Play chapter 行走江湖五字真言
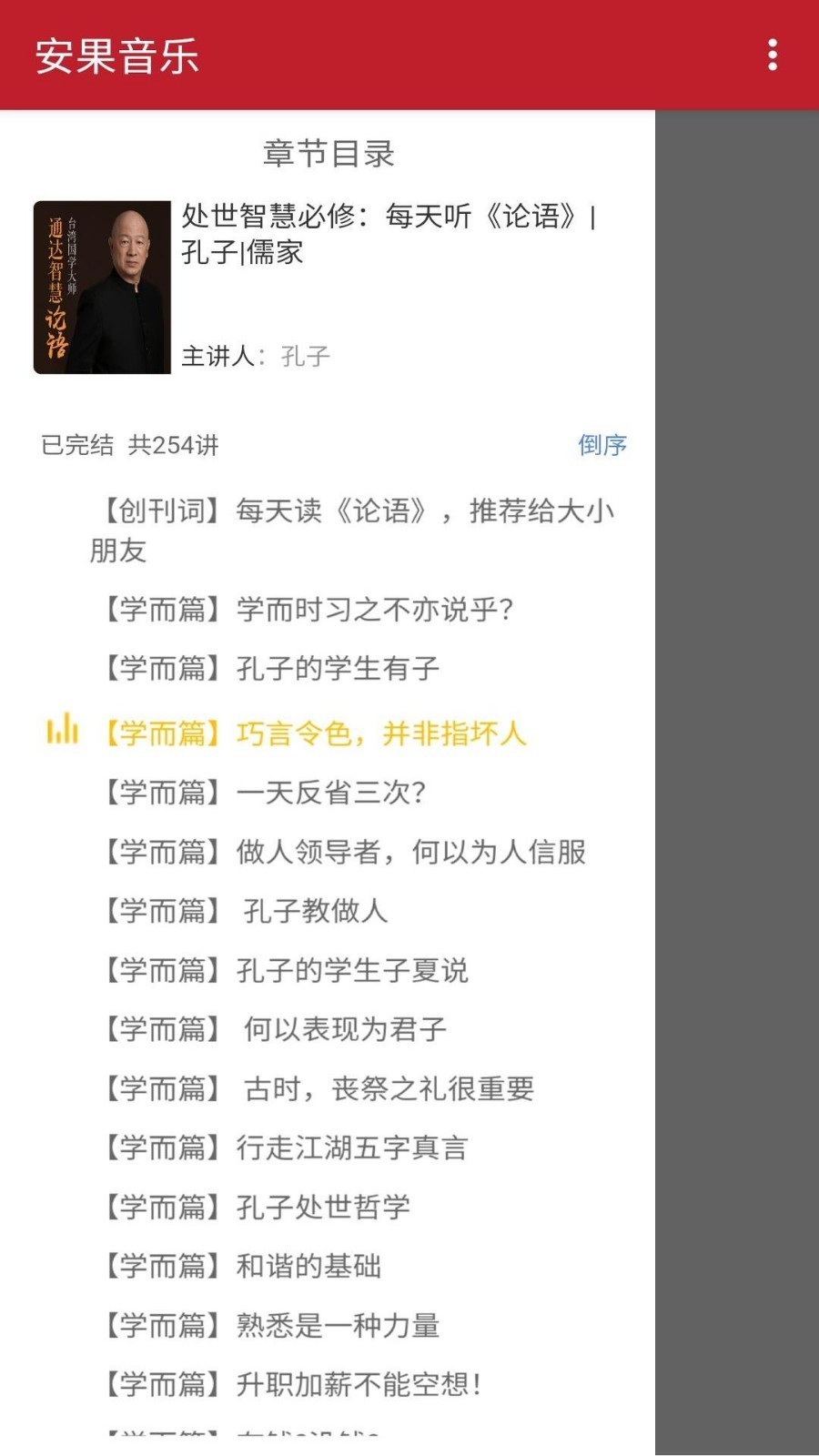 click(287, 1148)
